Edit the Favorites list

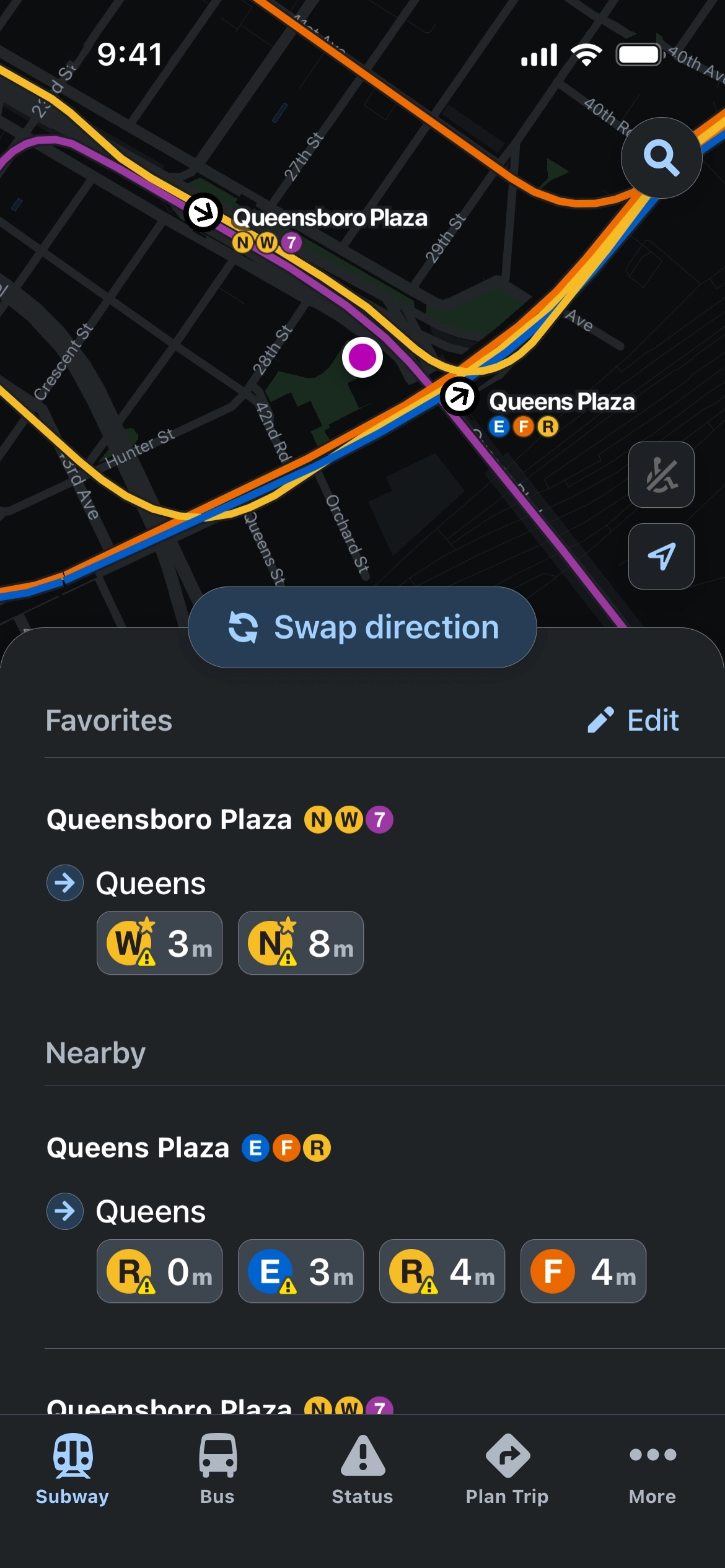click(x=633, y=720)
